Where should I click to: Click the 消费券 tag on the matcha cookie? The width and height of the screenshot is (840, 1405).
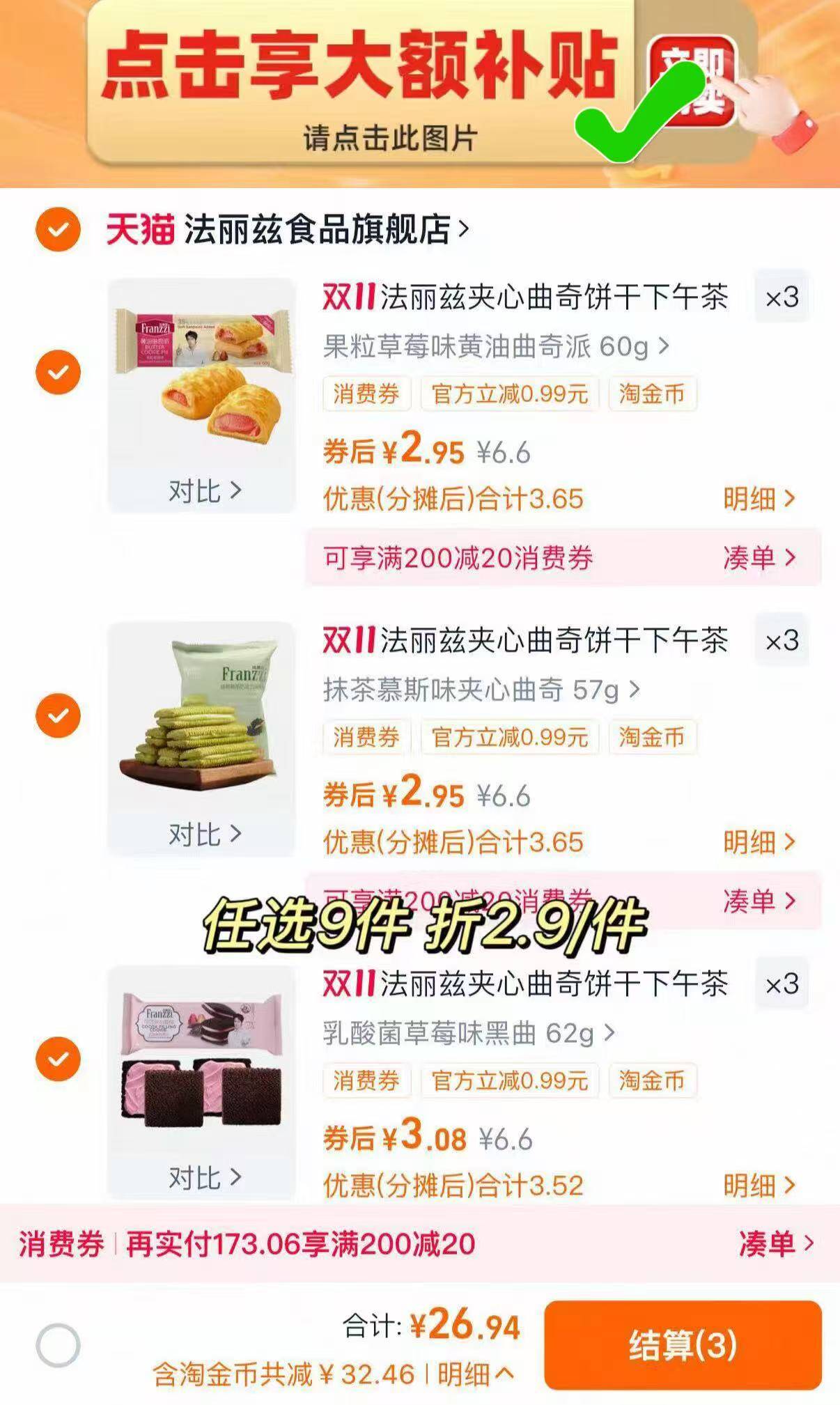pyautogui.click(x=367, y=738)
